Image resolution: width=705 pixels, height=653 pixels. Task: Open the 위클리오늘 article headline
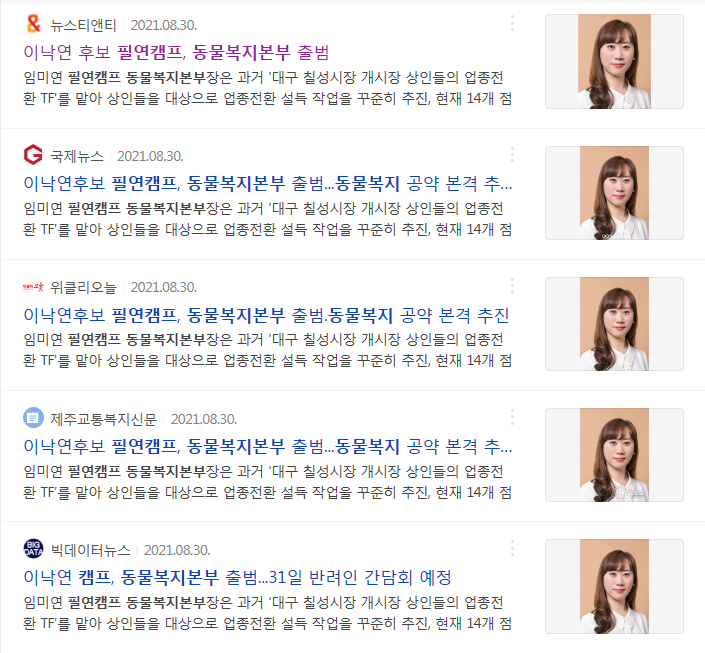[266, 316]
